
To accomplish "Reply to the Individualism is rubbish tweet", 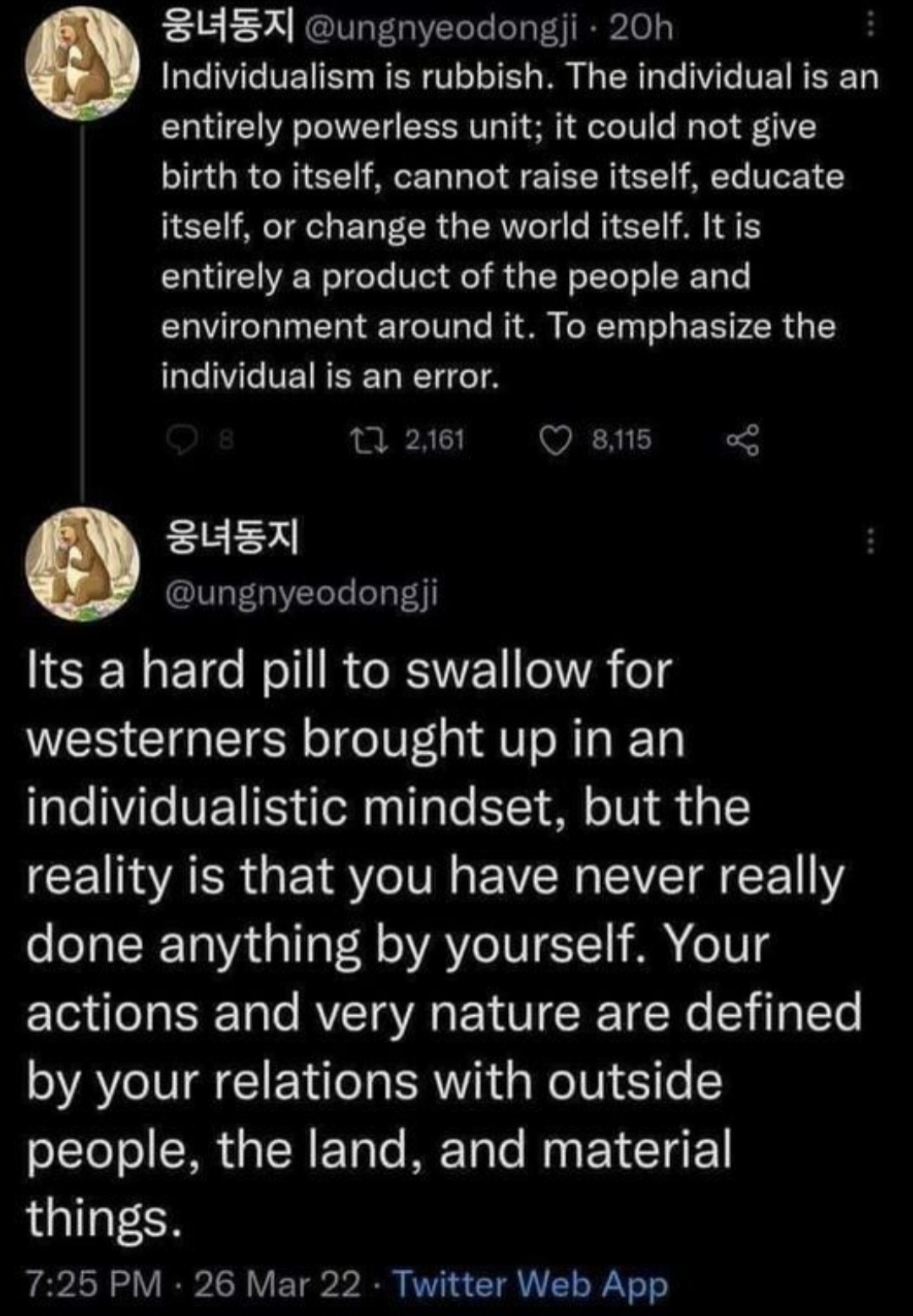I will click(x=181, y=440).
